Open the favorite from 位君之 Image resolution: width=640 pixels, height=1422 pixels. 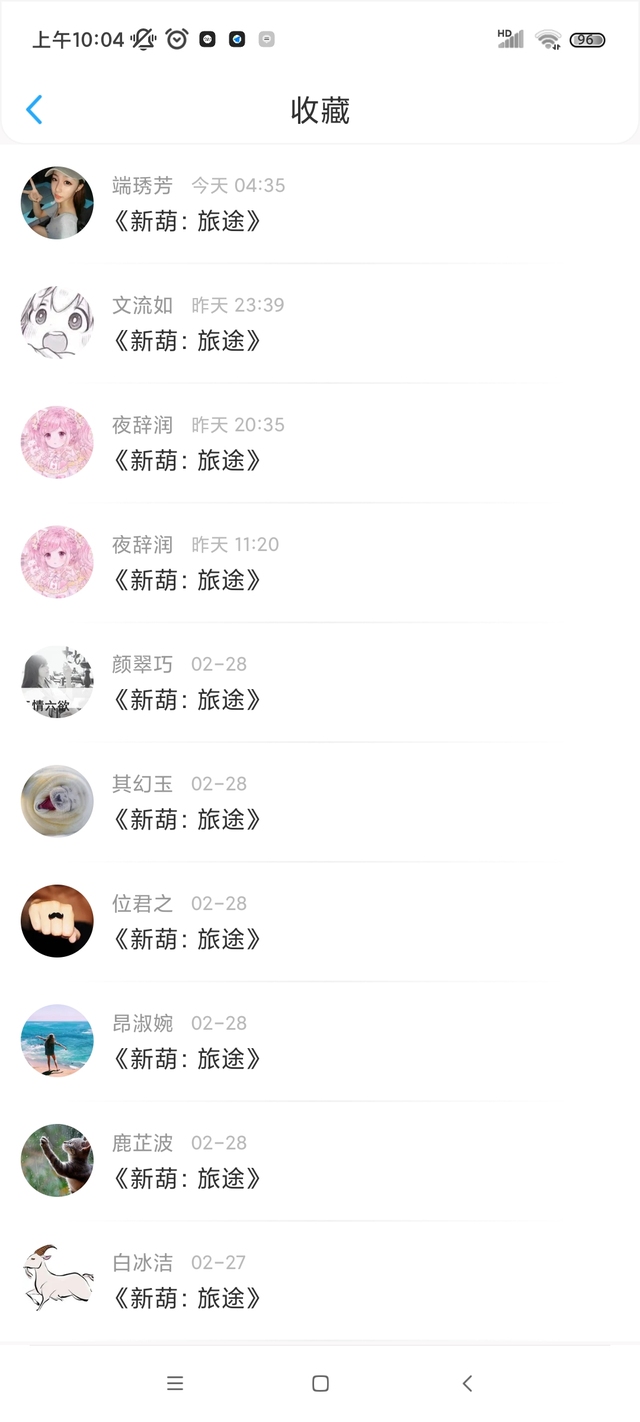188,939
